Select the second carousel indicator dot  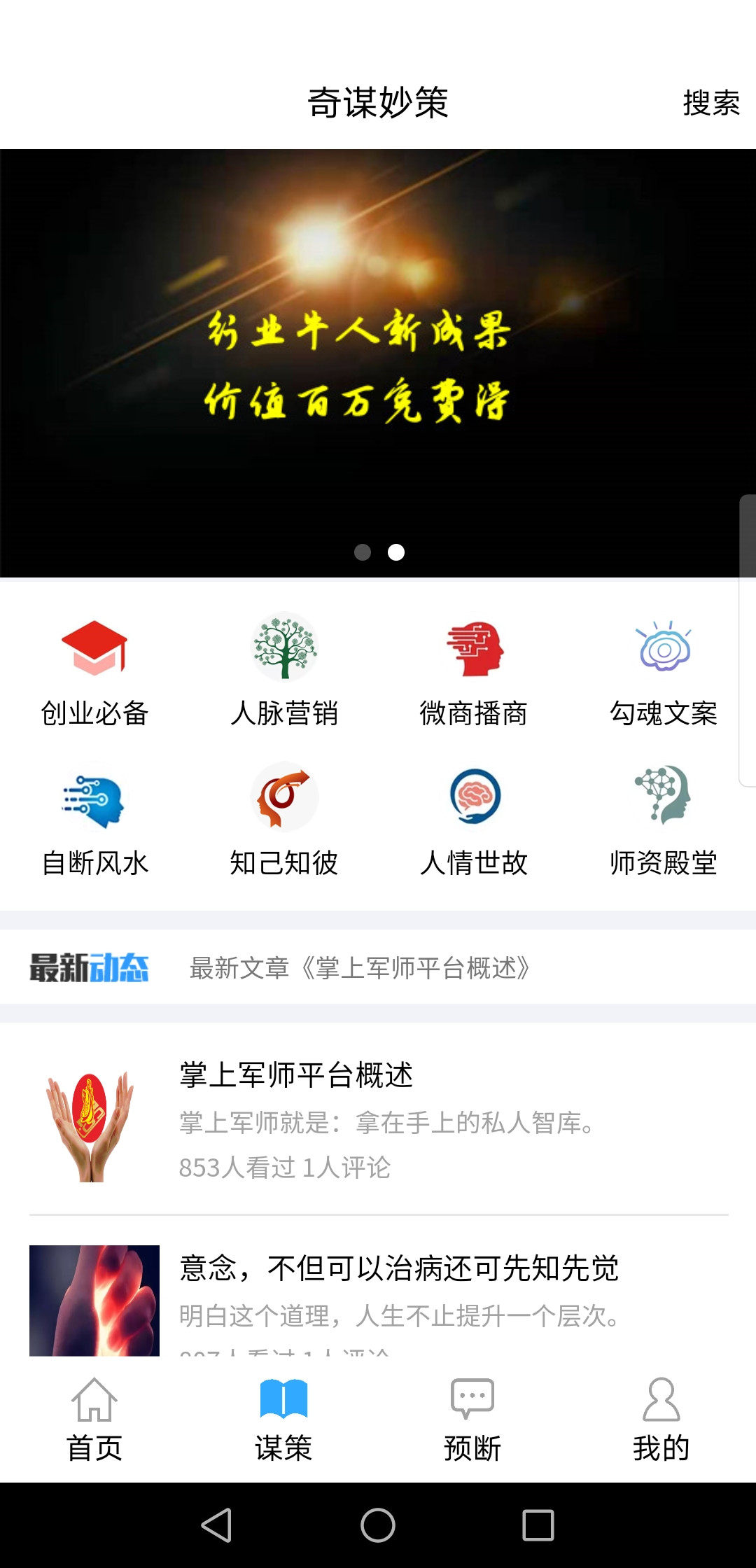click(395, 552)
